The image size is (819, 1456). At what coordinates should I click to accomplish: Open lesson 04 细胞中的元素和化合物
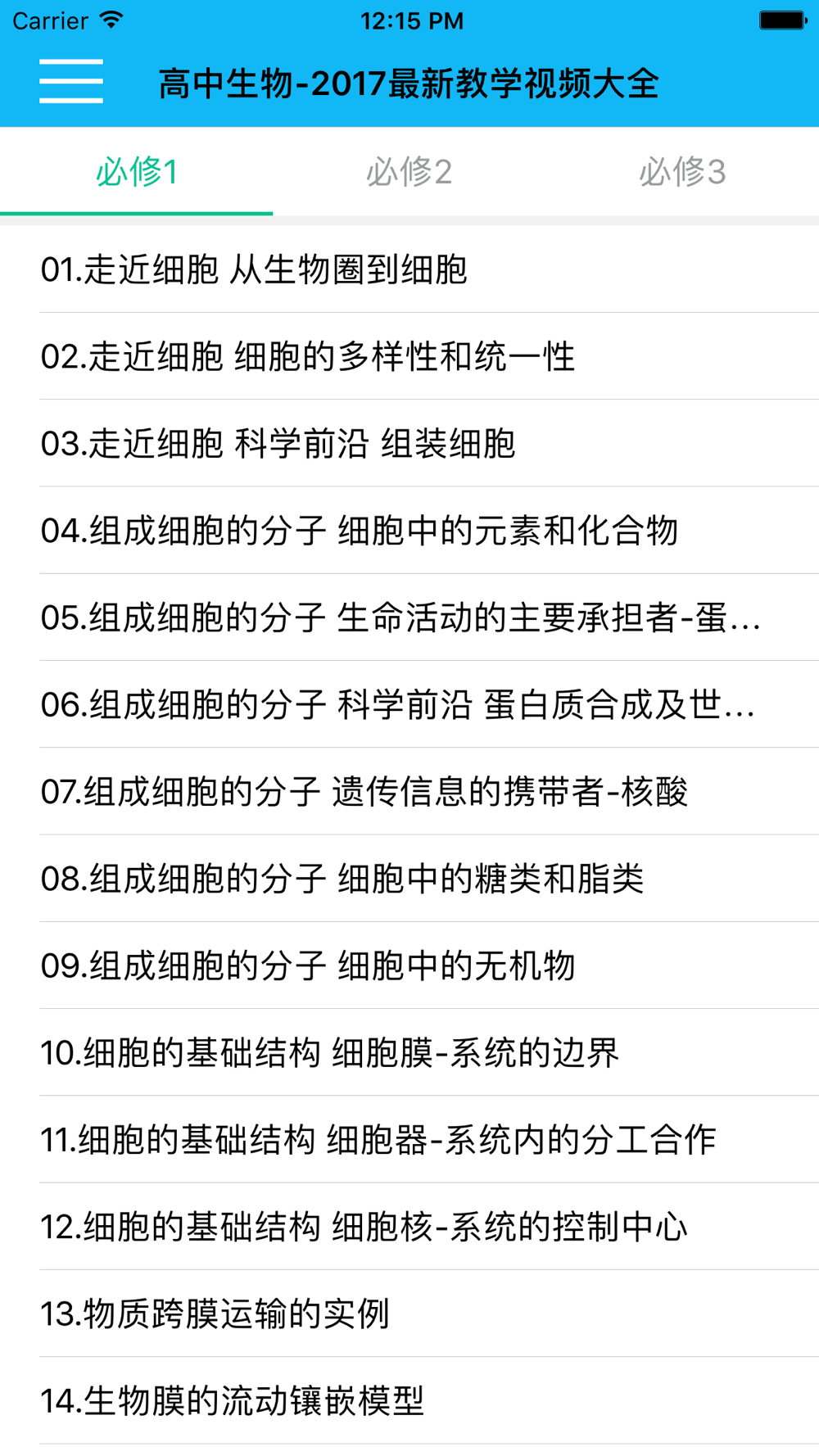point(409,530)
